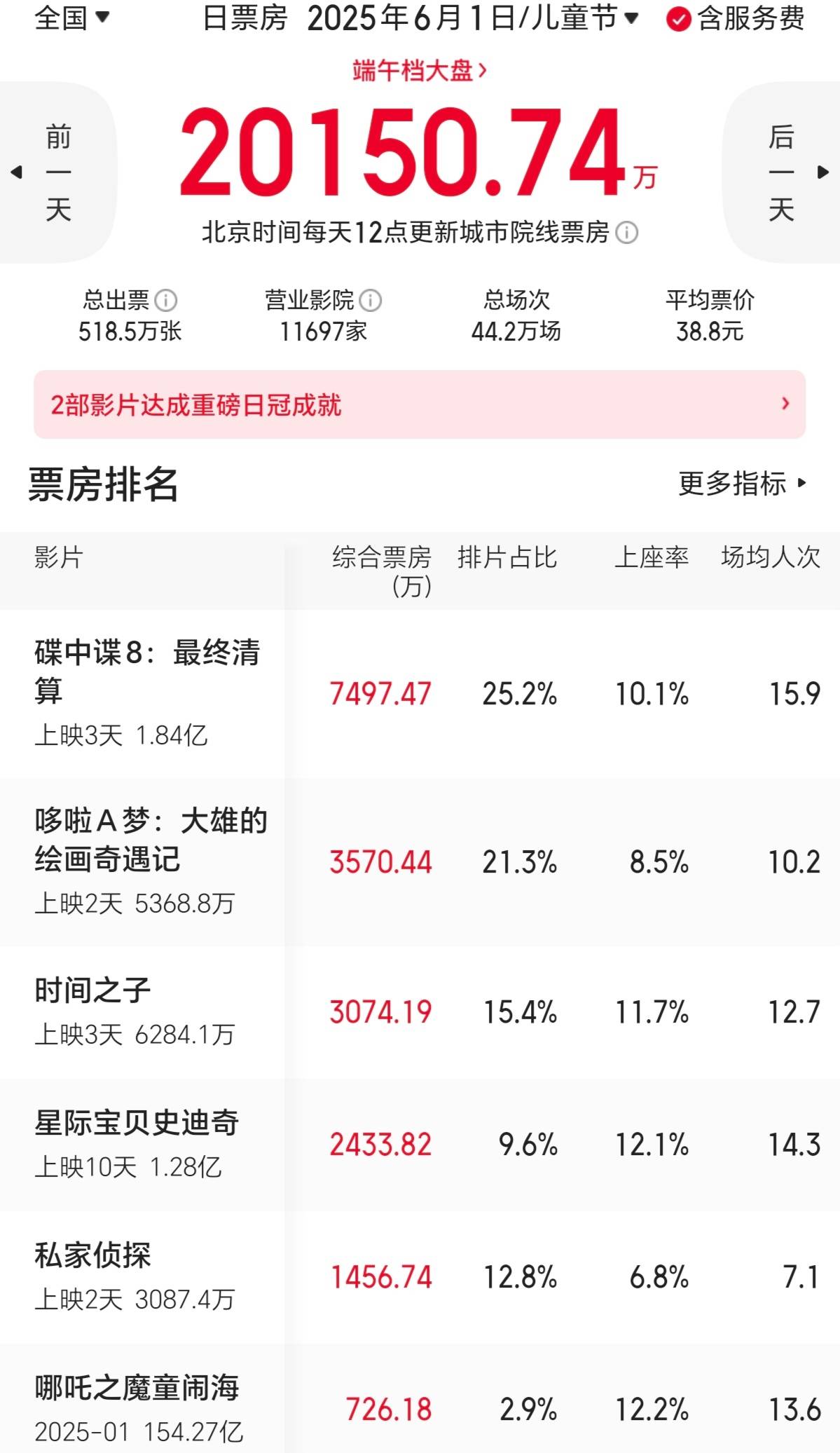Go to 前一天 box office
Viewport: 840px width, 1453px height.
click(x=57, y=172)
